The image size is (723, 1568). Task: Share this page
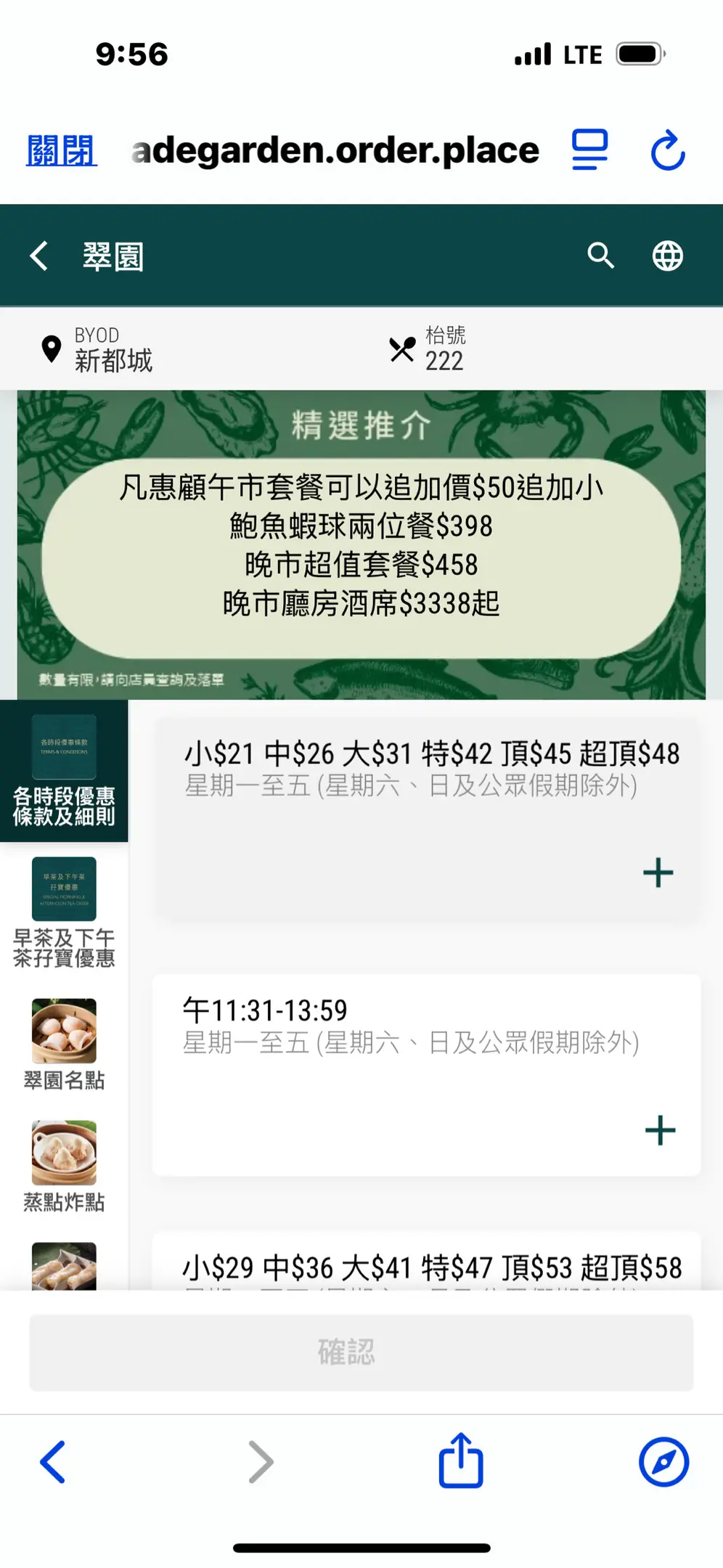[x=461, y=1461]
